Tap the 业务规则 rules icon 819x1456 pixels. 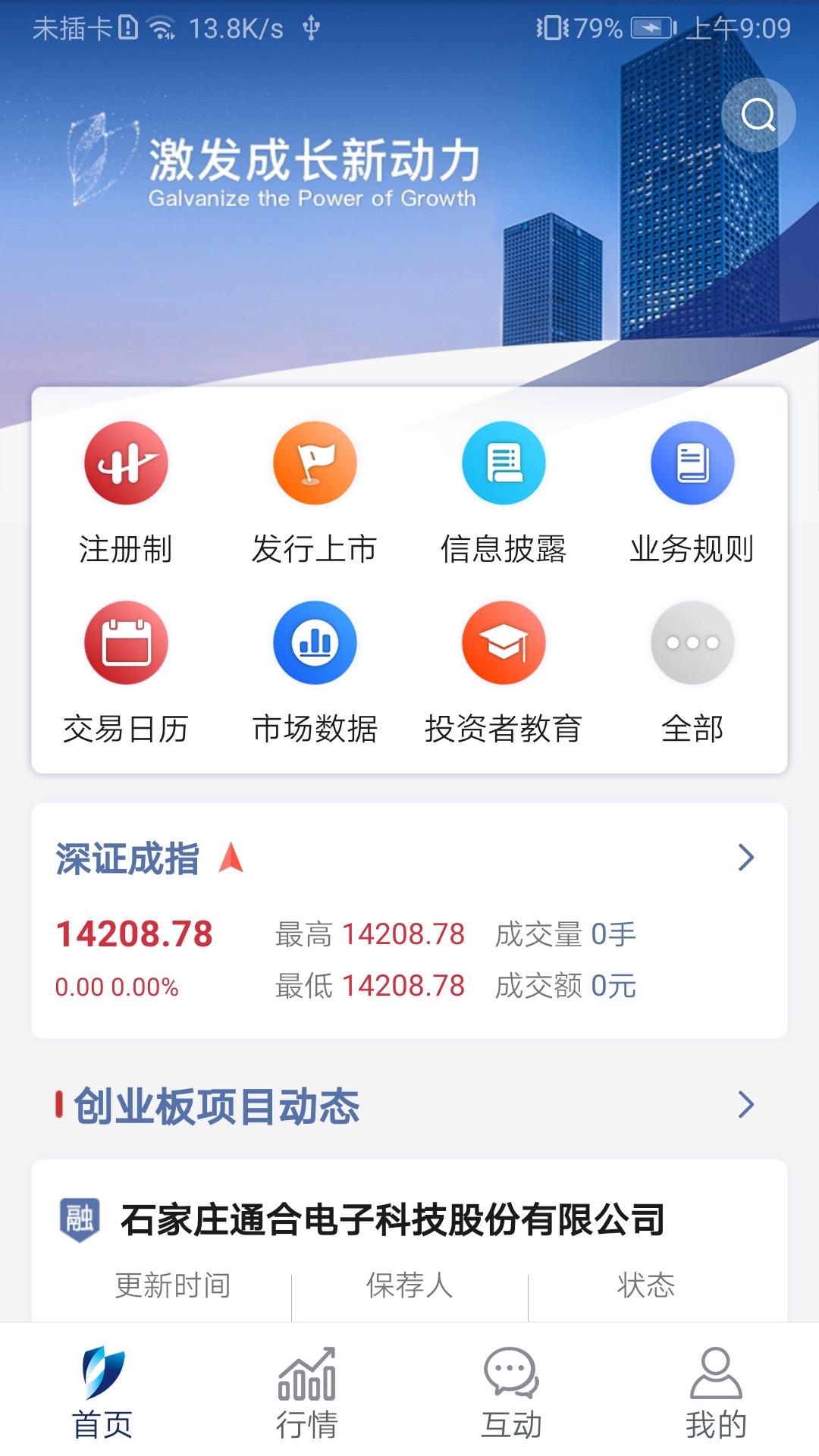(692, 464)
